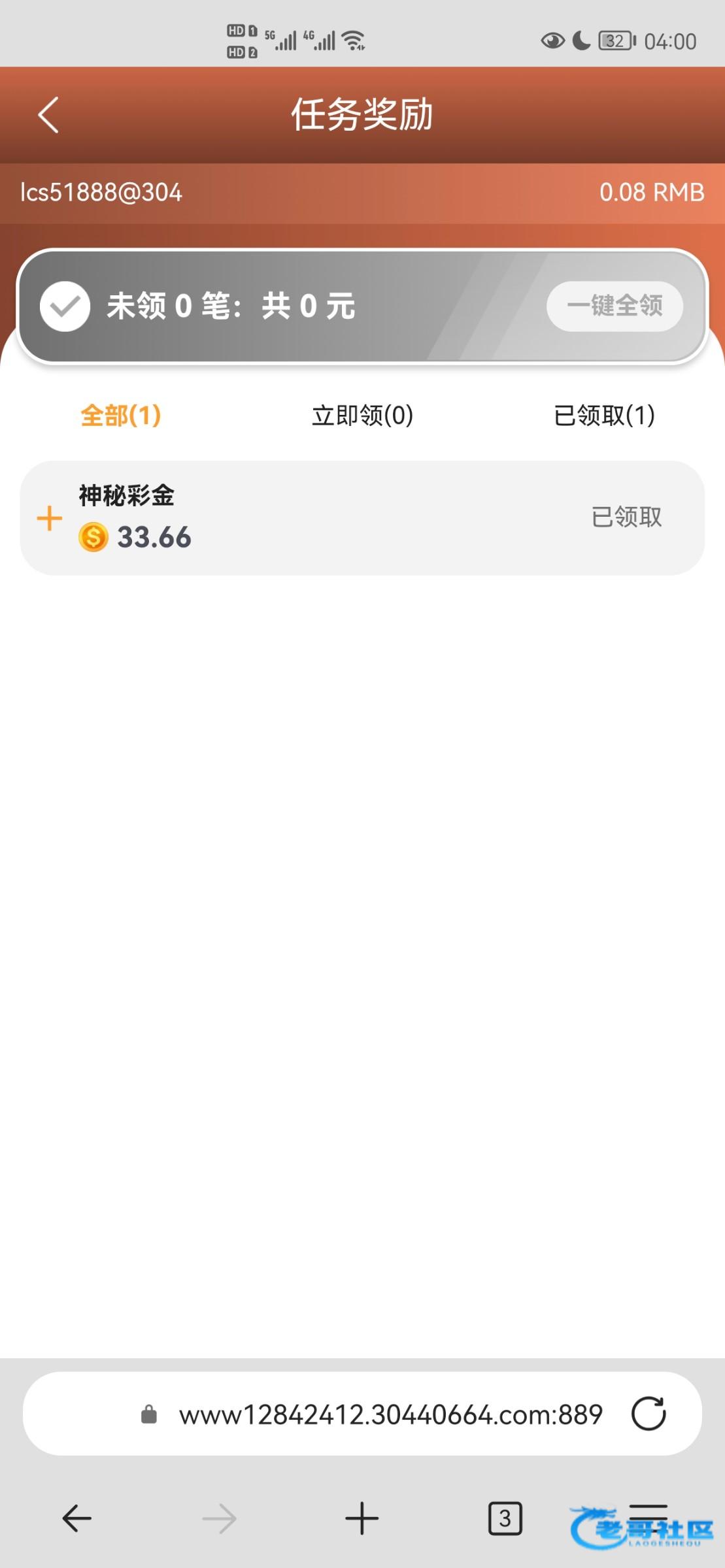725x1568 pixels.
Task: Switch to the 全部(1) tab
Action: [121, 416]
